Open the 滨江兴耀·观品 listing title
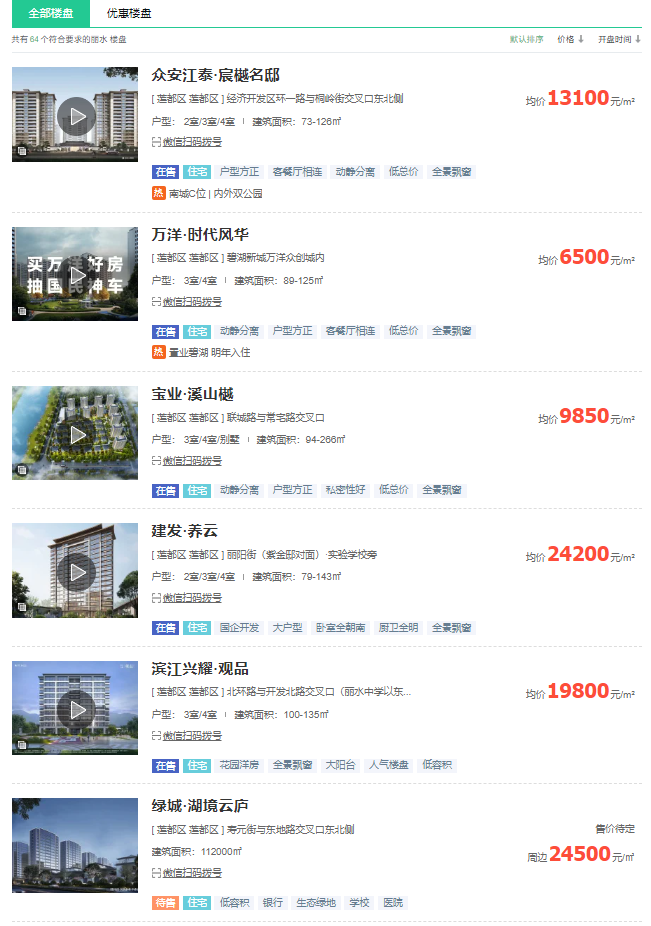This screenshot has height=926, width=651. pos(200,669)
